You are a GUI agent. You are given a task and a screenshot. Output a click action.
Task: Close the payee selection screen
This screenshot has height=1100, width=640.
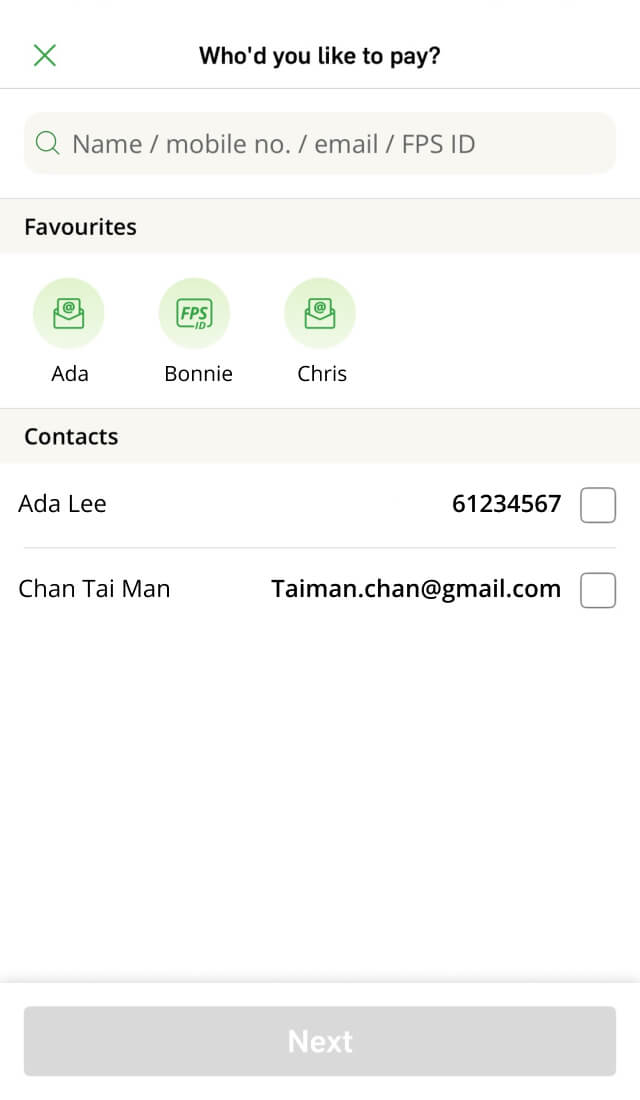[x=45, y=55]
